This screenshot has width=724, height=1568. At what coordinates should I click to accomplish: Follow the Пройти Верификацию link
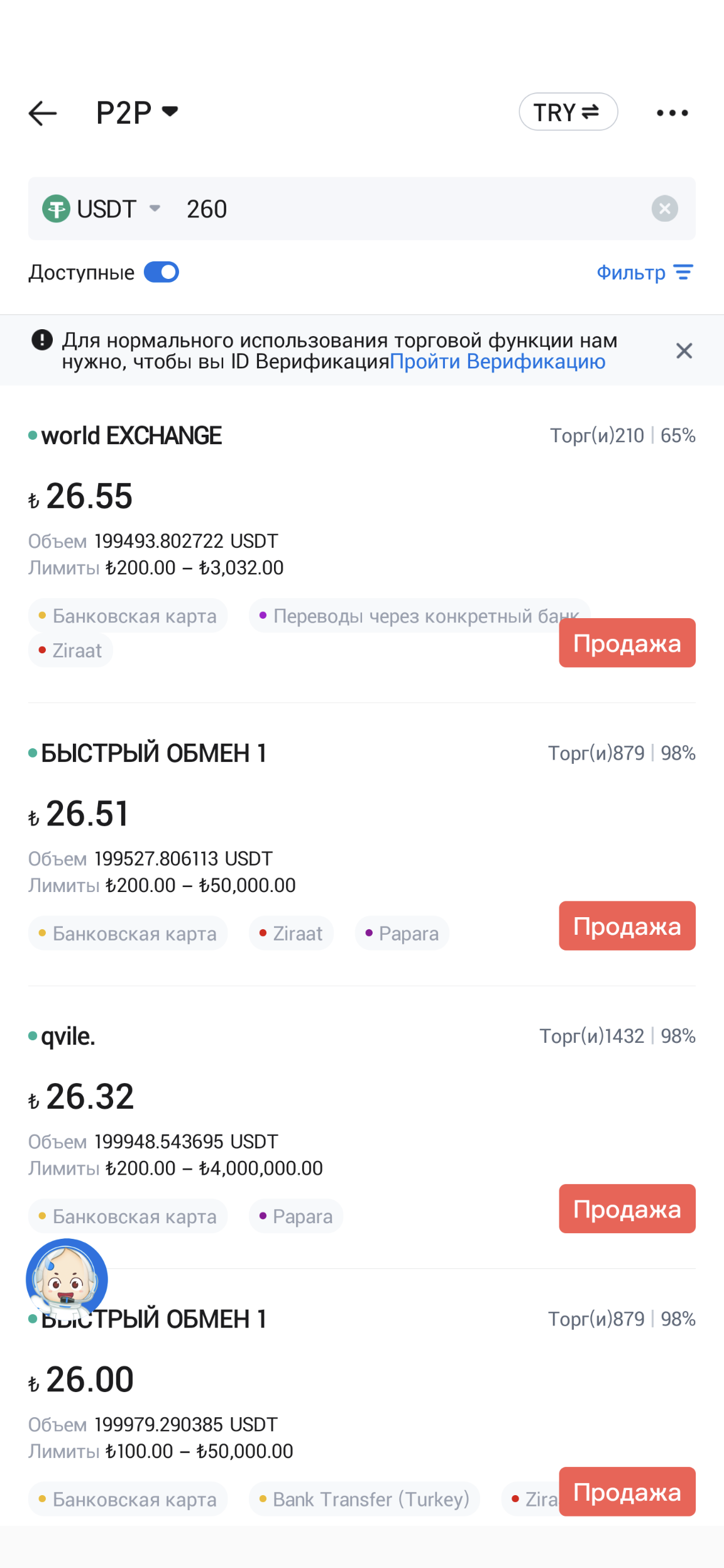[497, 362]
